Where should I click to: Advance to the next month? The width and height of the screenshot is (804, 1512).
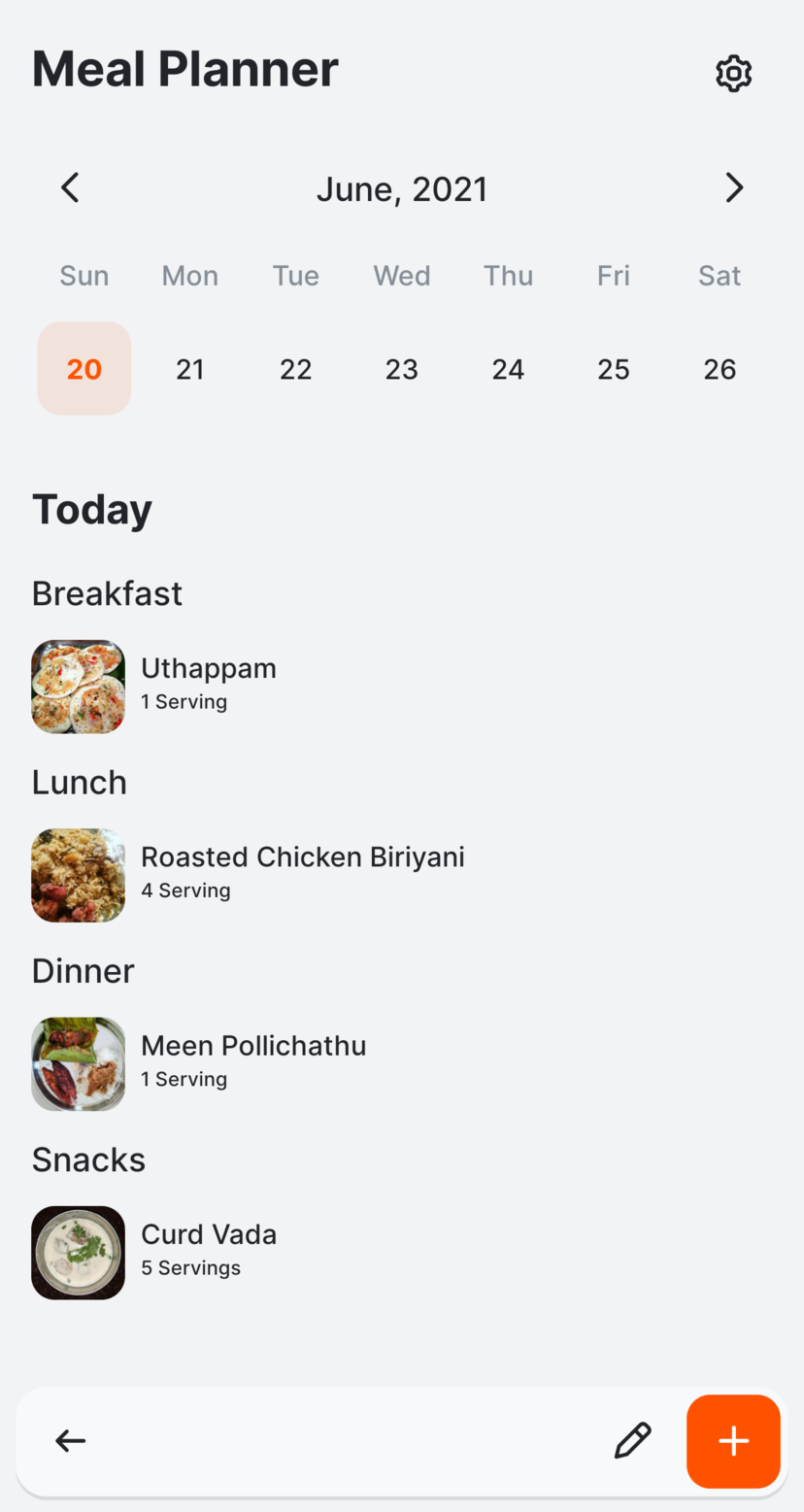pos(734,187)
